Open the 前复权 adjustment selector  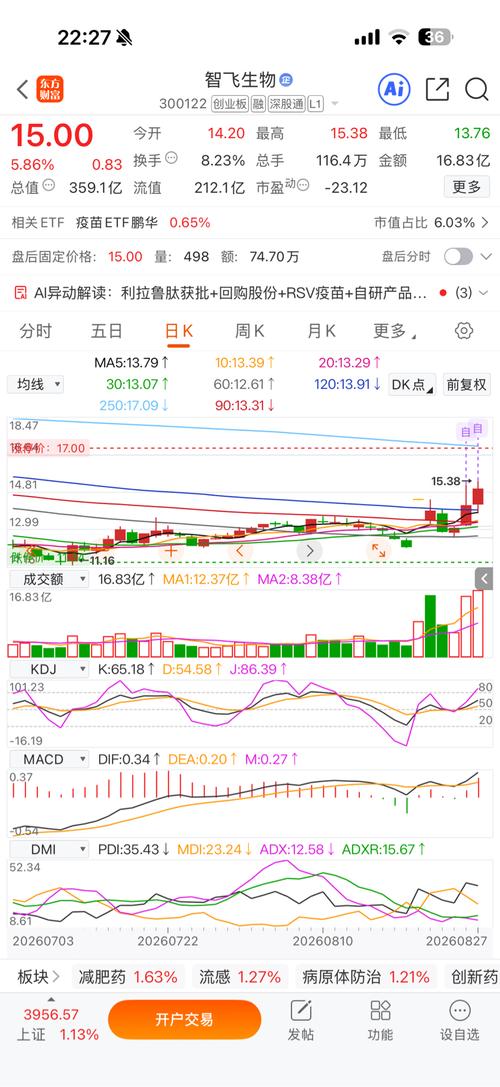467,384
